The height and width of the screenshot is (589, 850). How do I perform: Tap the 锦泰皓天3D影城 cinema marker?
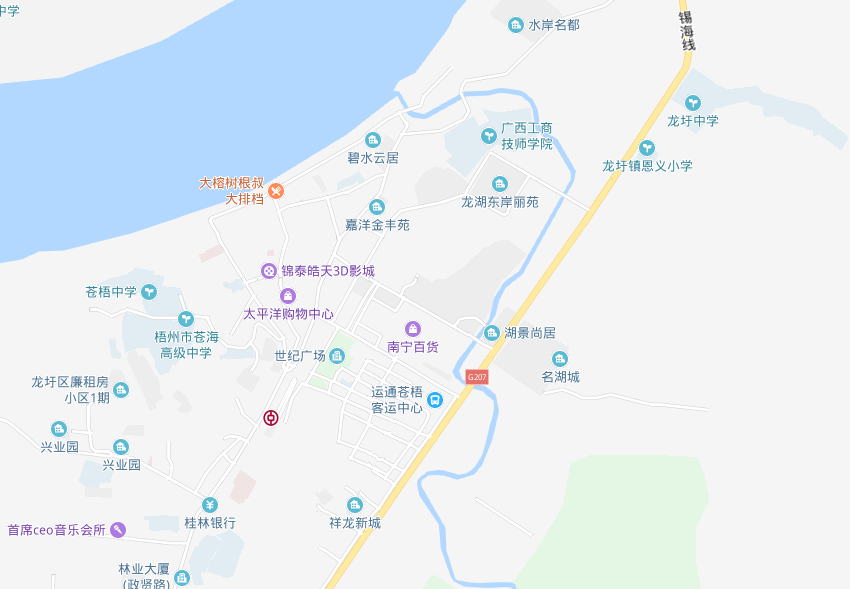(x=268, y=271)
